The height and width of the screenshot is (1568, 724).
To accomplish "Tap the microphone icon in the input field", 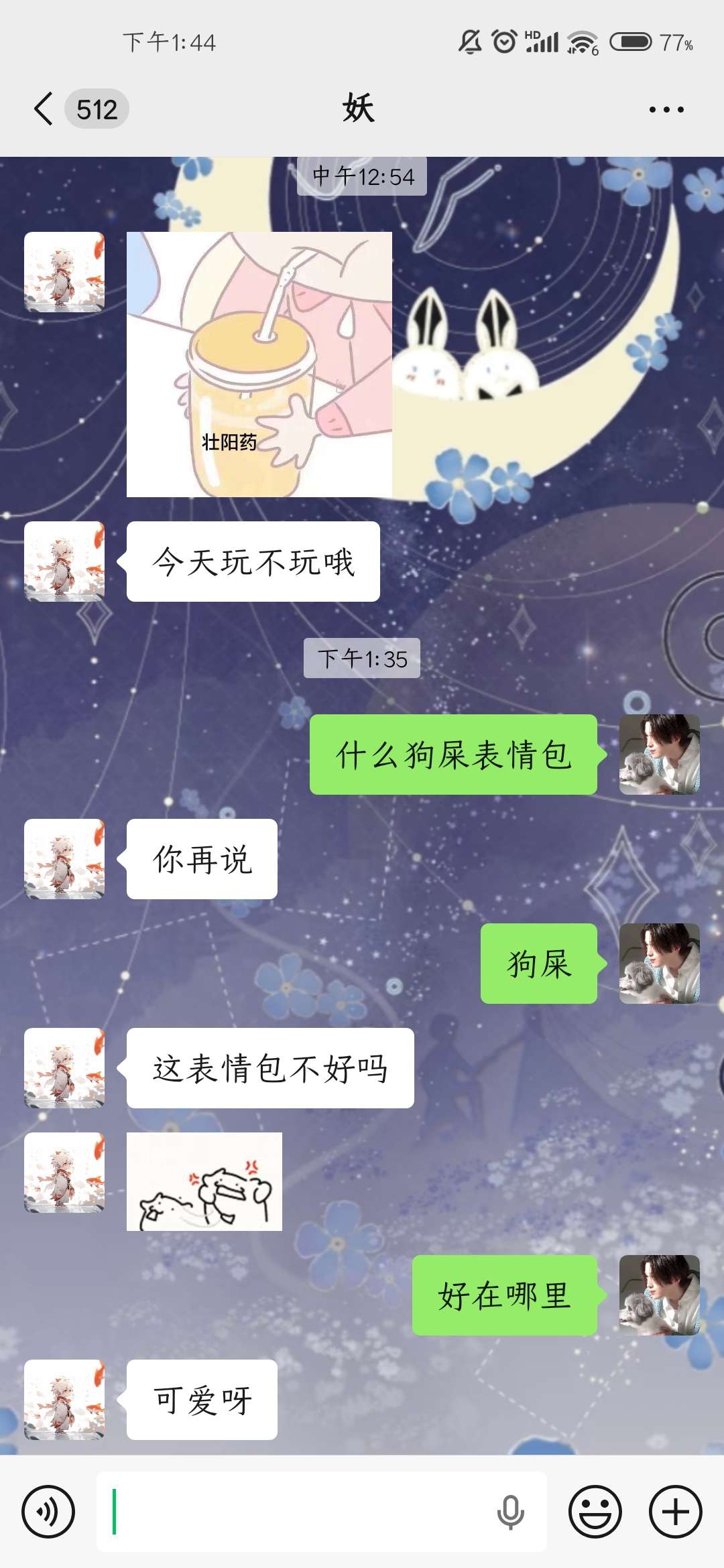I will tap(510, 1512).
